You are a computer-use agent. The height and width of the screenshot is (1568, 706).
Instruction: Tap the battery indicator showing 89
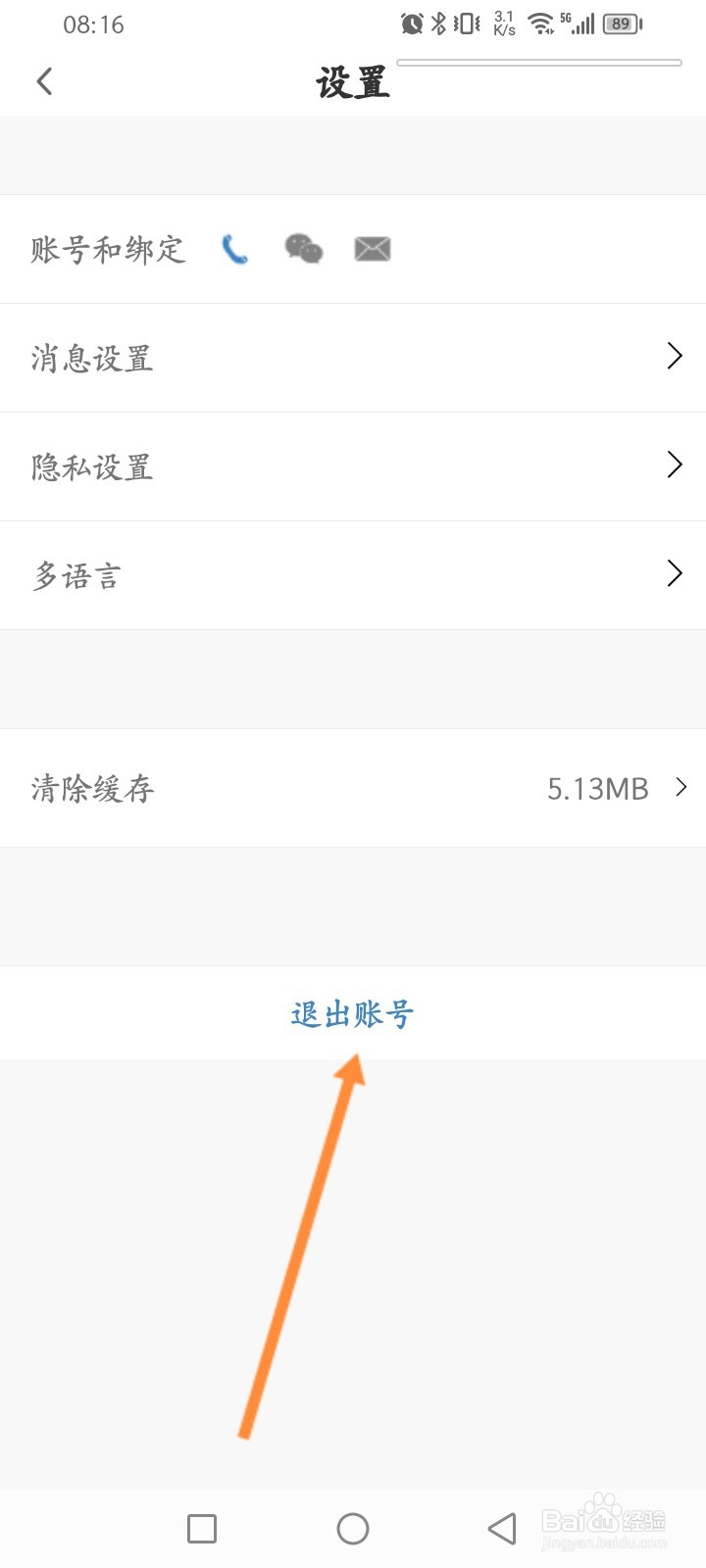tap(621, 24)
